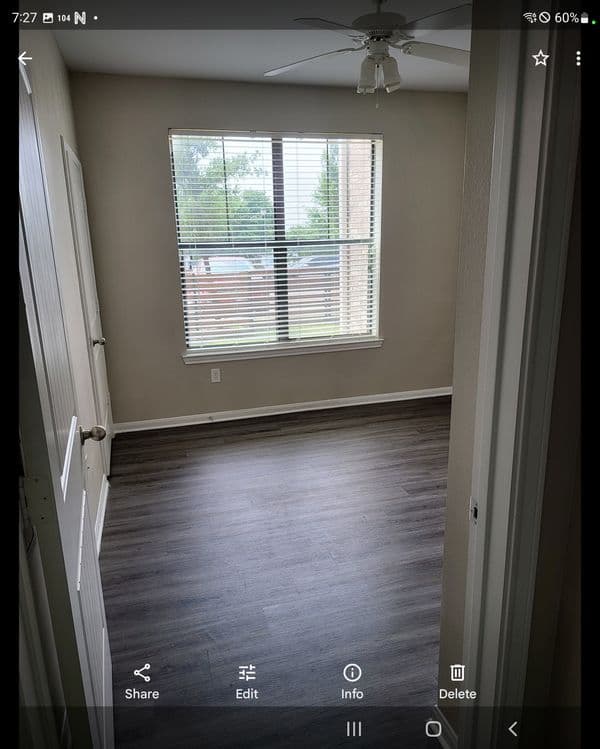Open recent apps from navigation bar
This screenshot has width=600, height=749.
[354, 729]
